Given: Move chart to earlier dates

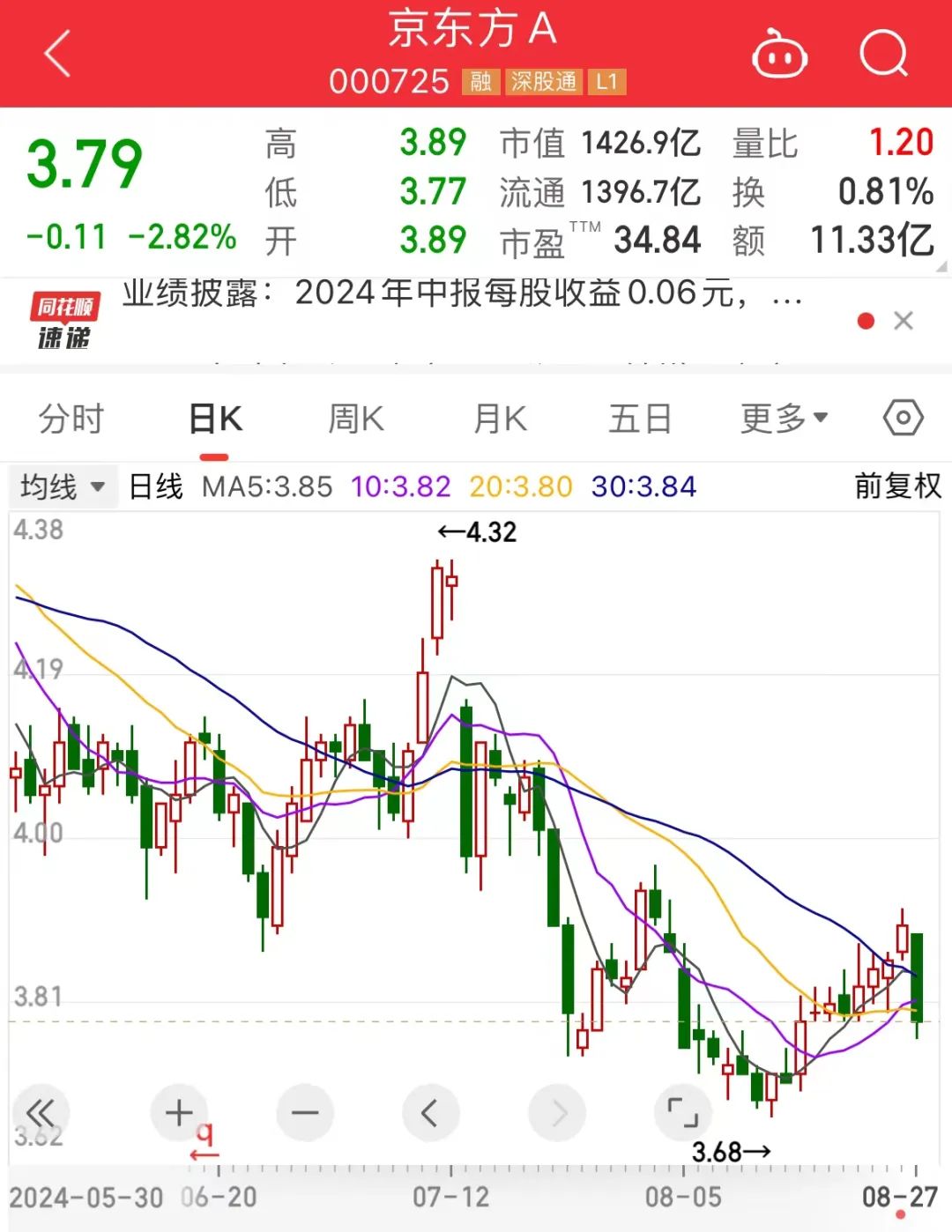Looking at the screenshot, I should click(430, 1113).
